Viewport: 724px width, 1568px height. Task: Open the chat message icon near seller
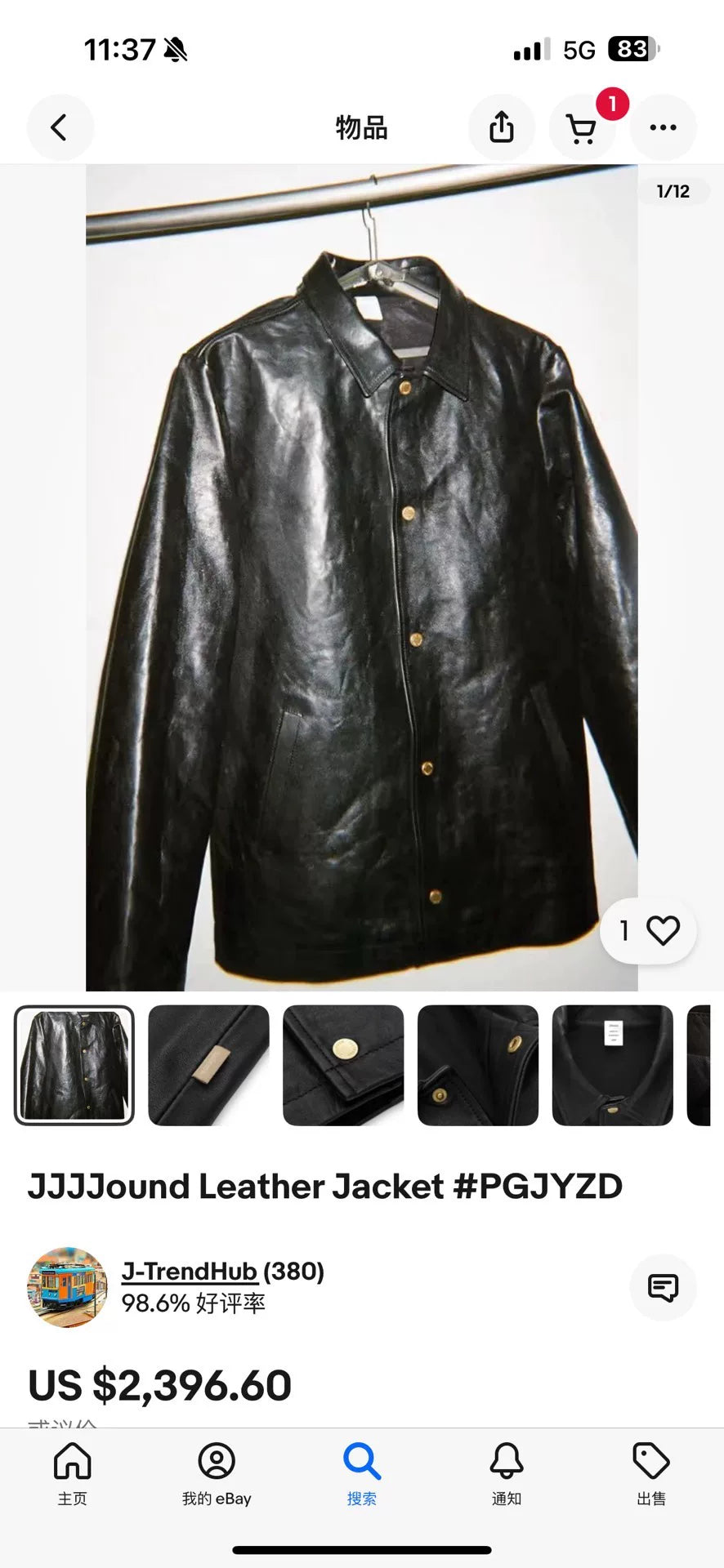[x=663, y=1288]
